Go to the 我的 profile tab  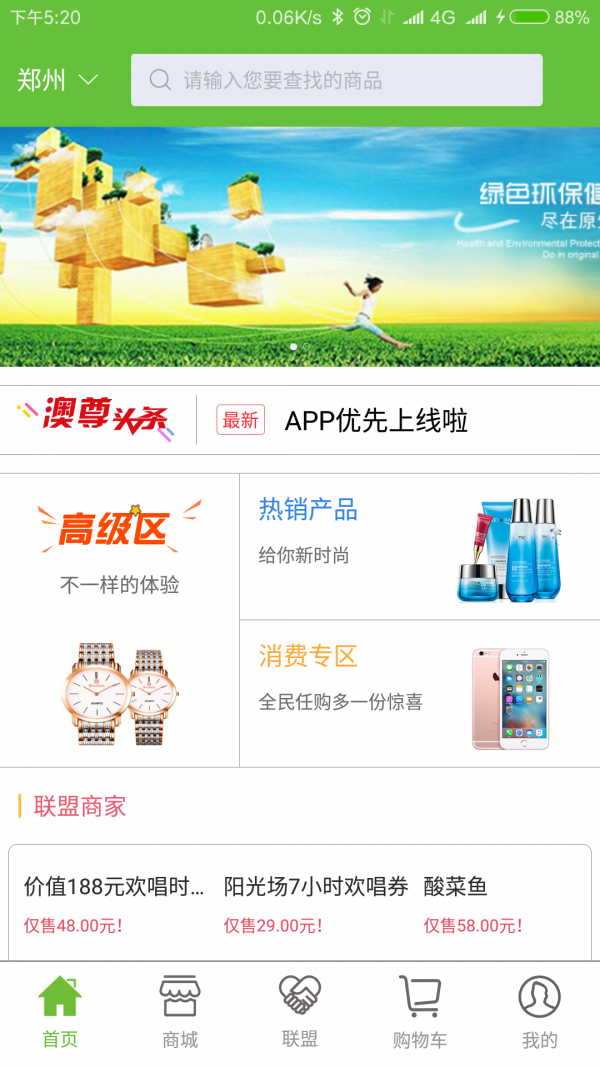pos(539,1013)
